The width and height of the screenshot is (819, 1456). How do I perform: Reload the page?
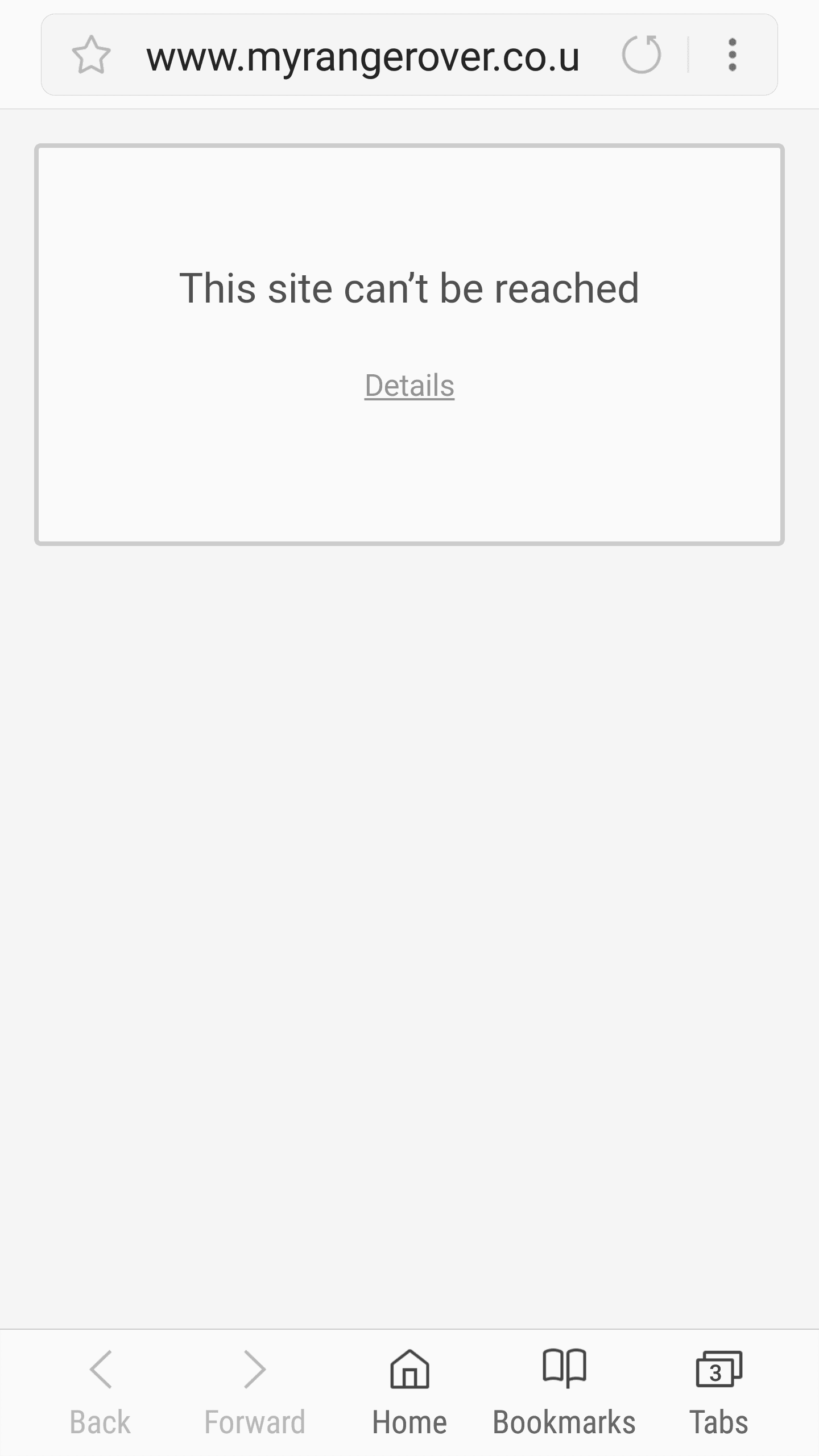click(x=642, y=55)
